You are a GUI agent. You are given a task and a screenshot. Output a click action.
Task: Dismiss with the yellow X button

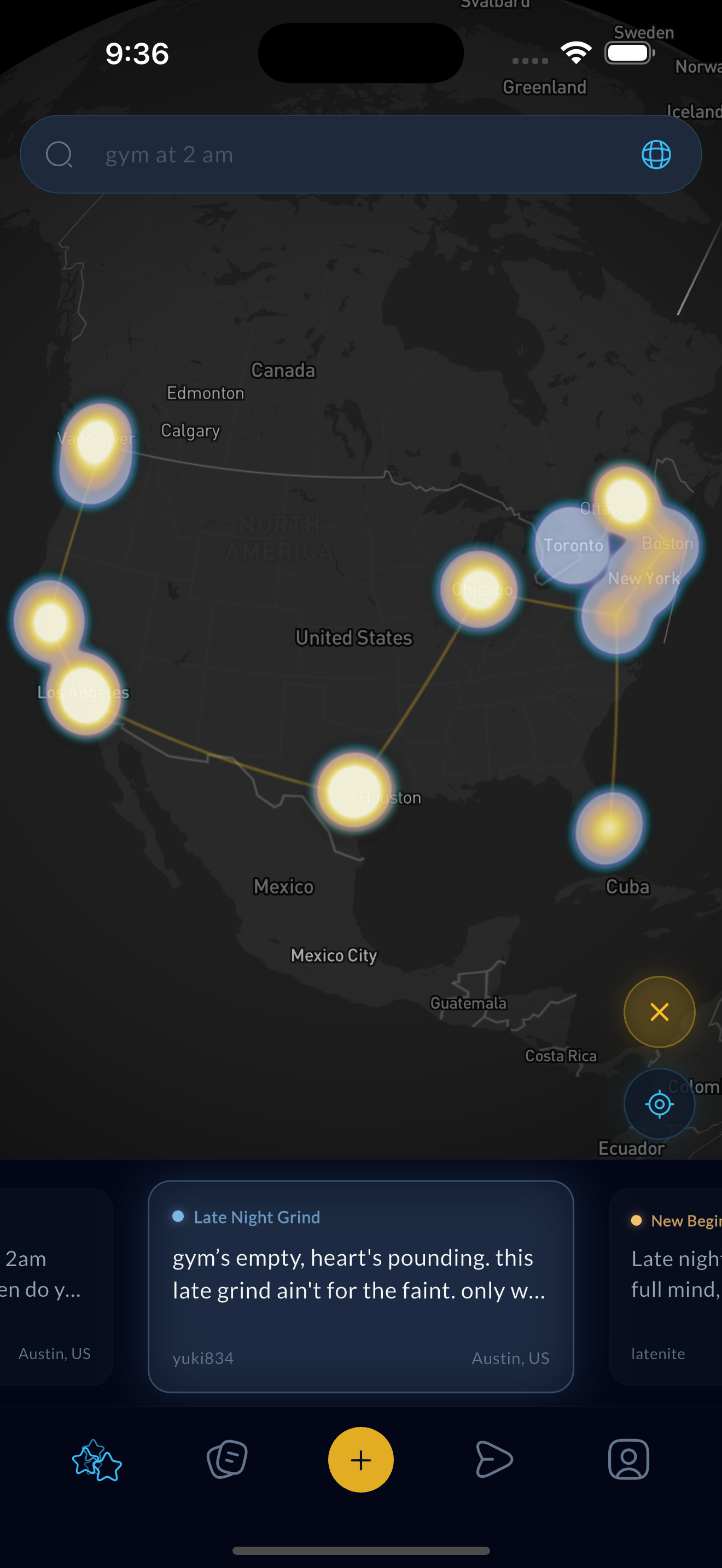pos(659,1011)
